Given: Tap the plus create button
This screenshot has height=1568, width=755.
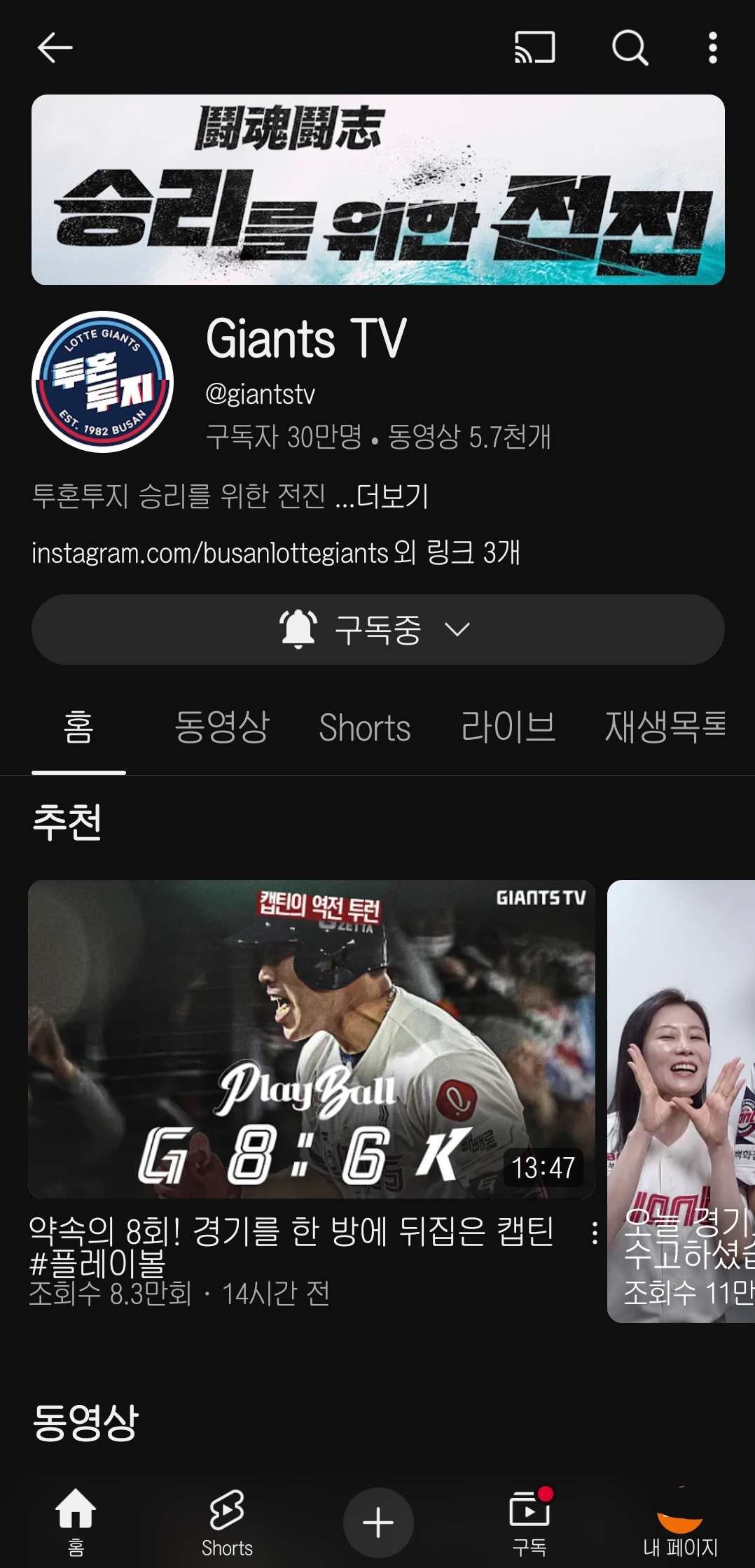Looking at the screenshot, I should coord(378,1522).
